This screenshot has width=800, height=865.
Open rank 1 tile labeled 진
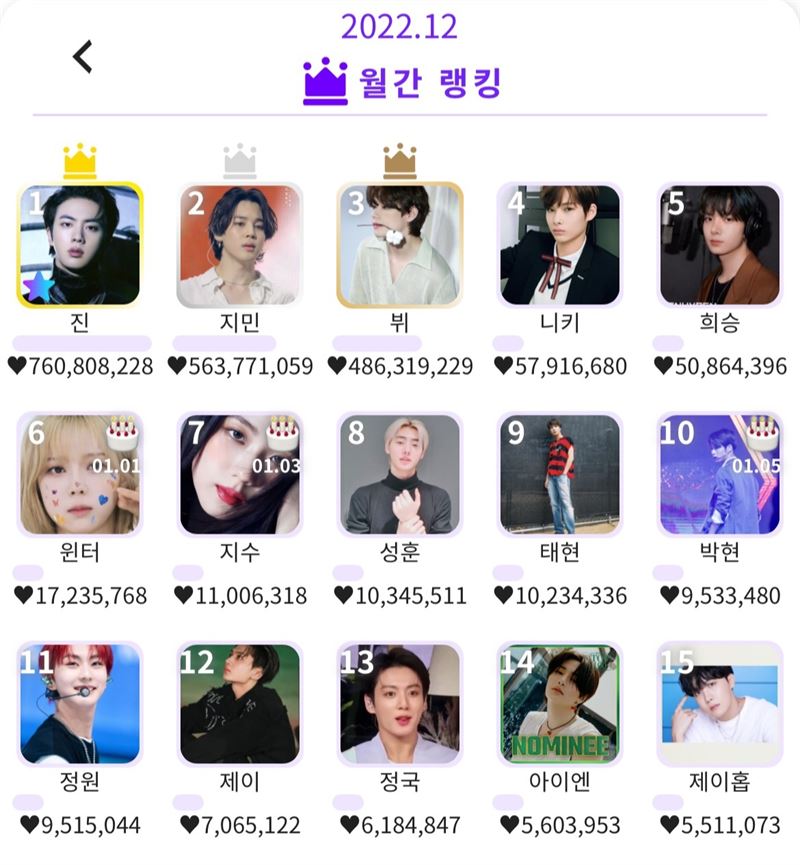pyautogui.click(x=80, y=245)
